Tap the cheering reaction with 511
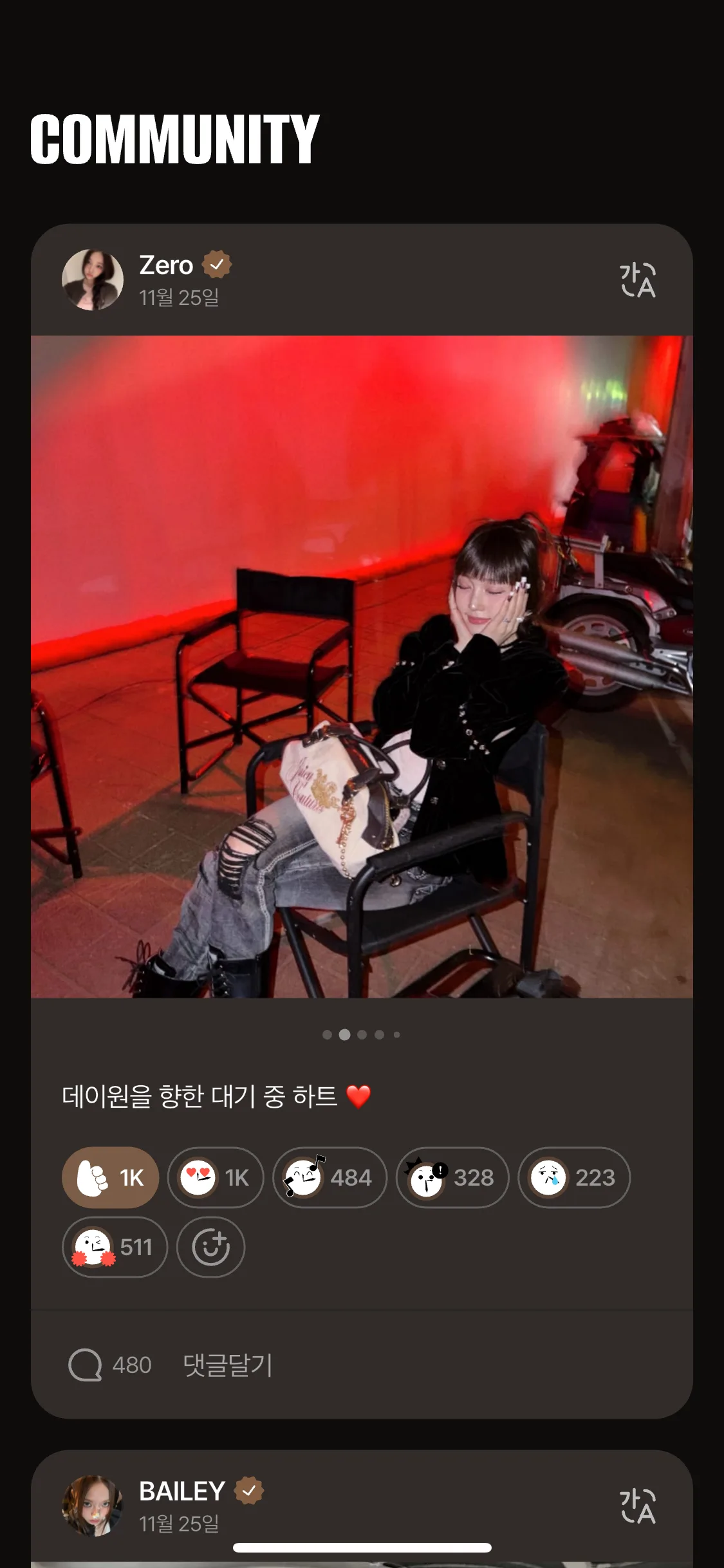 point(115,1247)
